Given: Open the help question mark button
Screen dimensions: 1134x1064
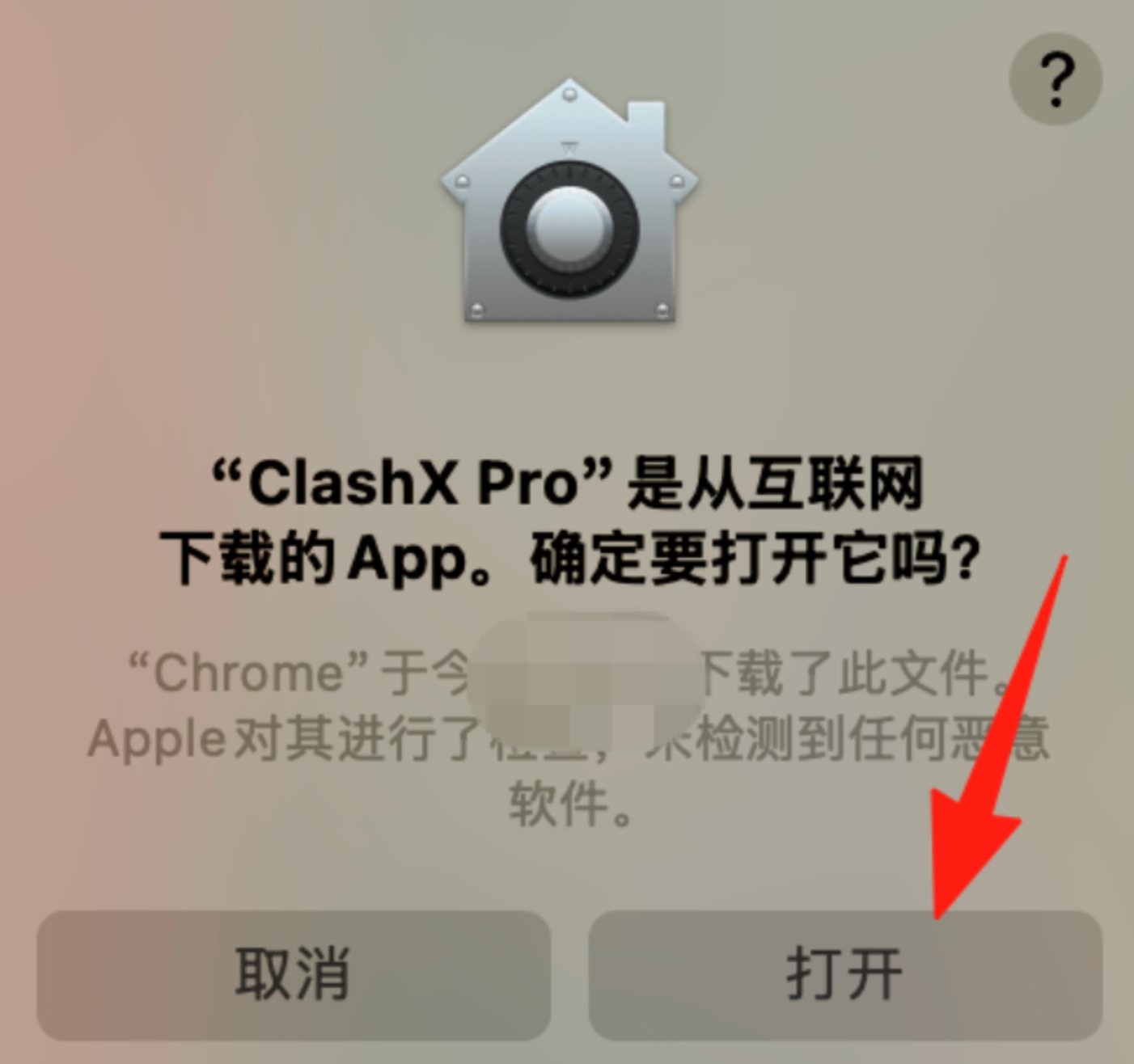Looking at the screenshot, I should [x=1056, y=79].
